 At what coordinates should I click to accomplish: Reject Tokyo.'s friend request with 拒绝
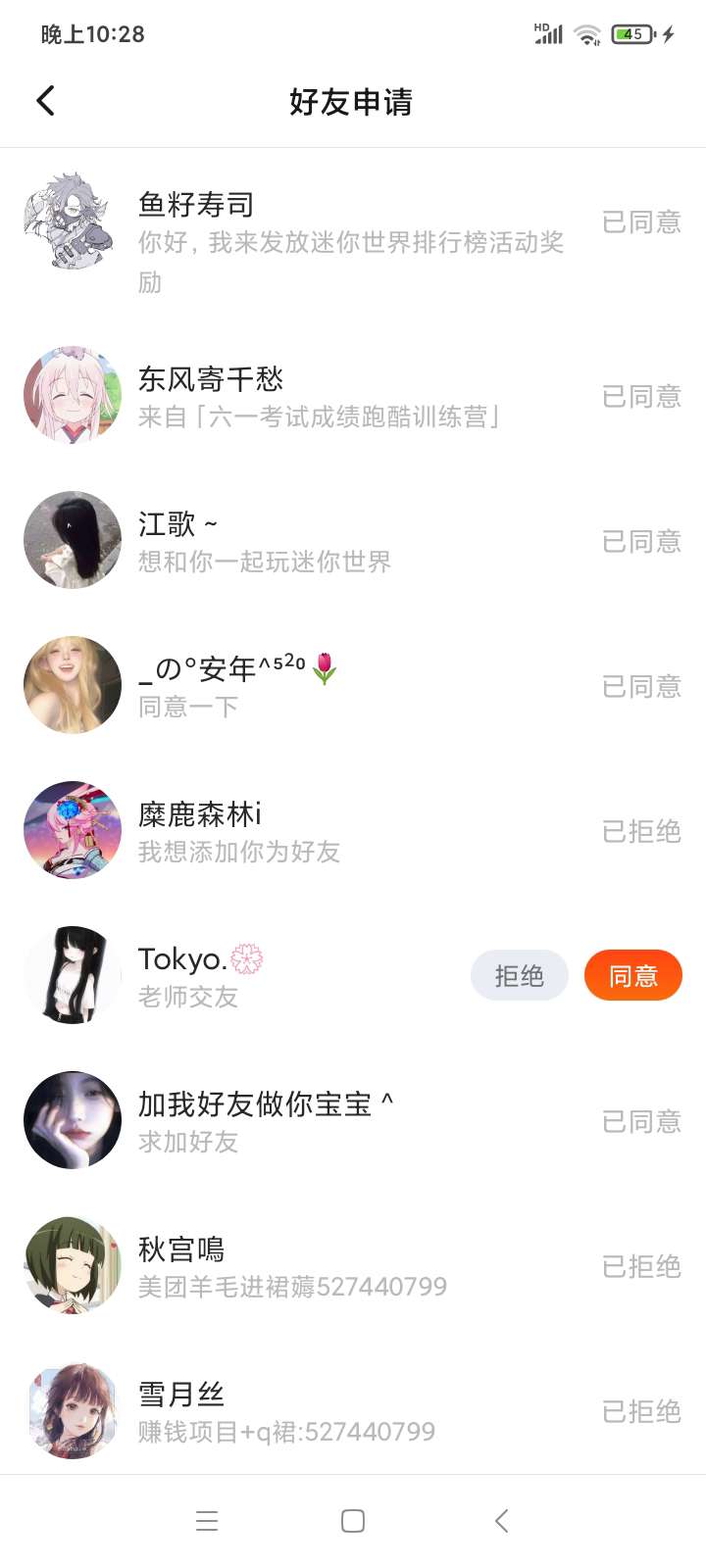[x=519, y=976]
